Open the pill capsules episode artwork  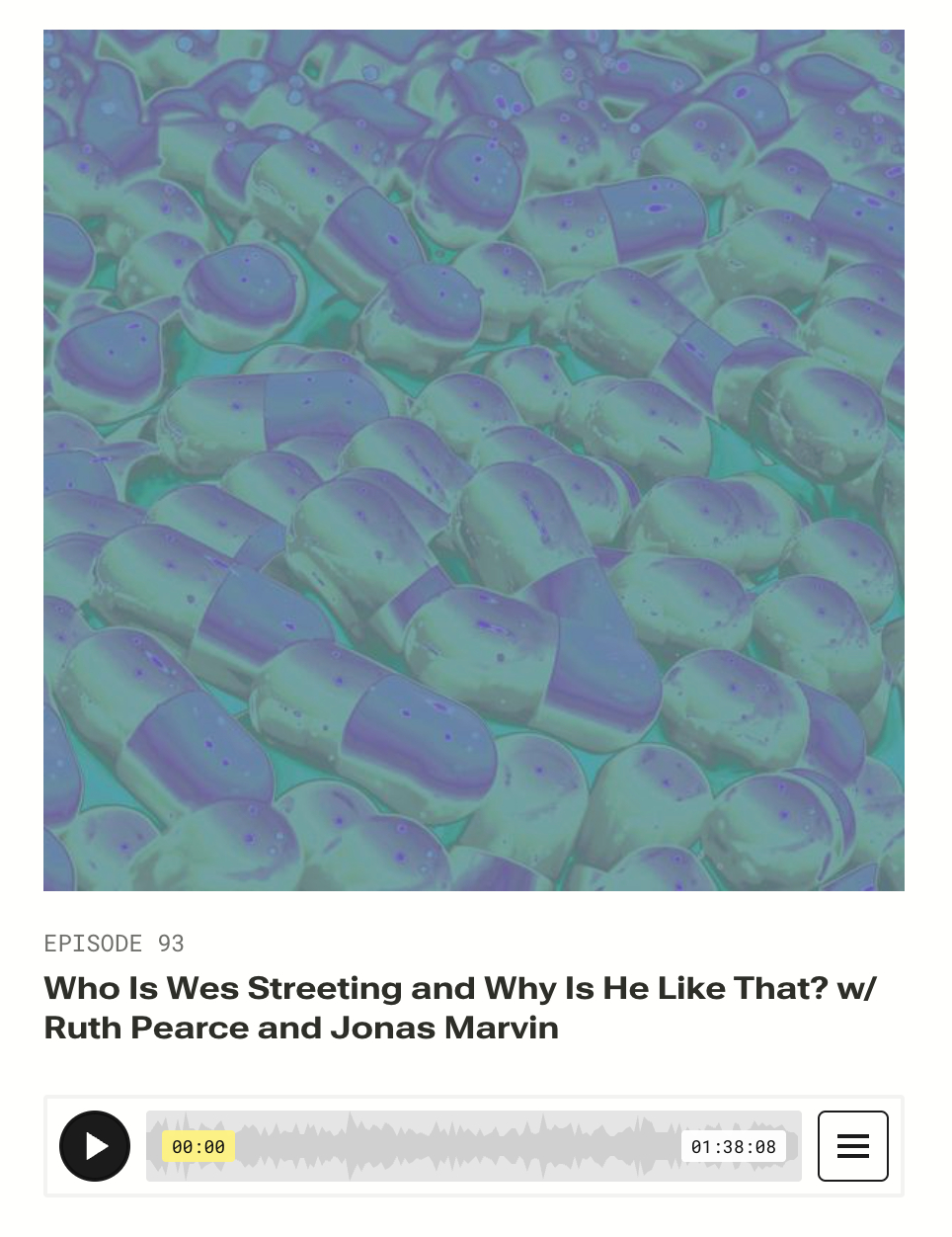tap(474, 460)
